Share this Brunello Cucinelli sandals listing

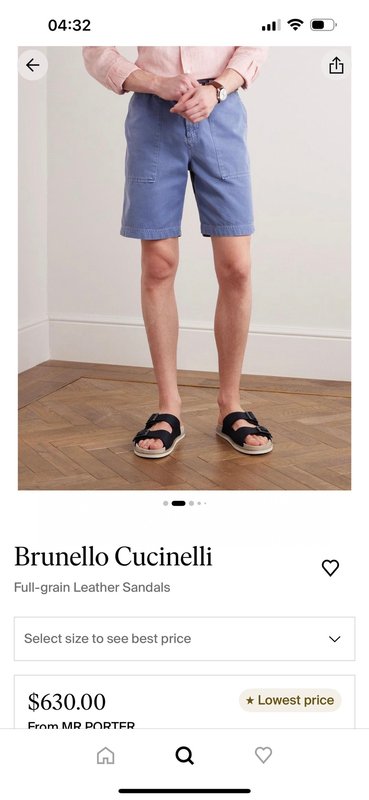[x=336, y=65]
